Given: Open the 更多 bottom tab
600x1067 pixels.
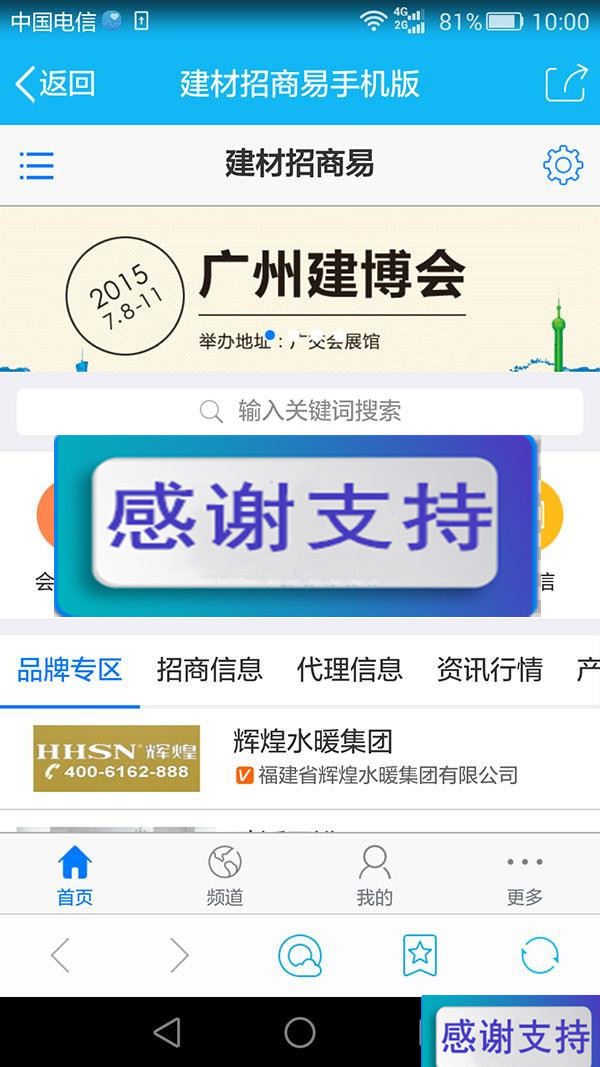Looking at the screenshot, I should point(524,875).
